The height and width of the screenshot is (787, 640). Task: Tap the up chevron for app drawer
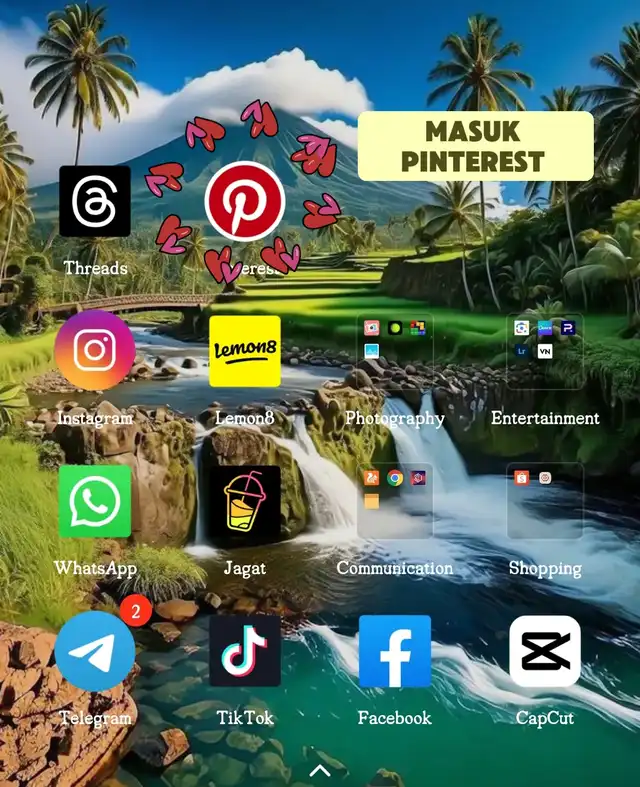320,770
